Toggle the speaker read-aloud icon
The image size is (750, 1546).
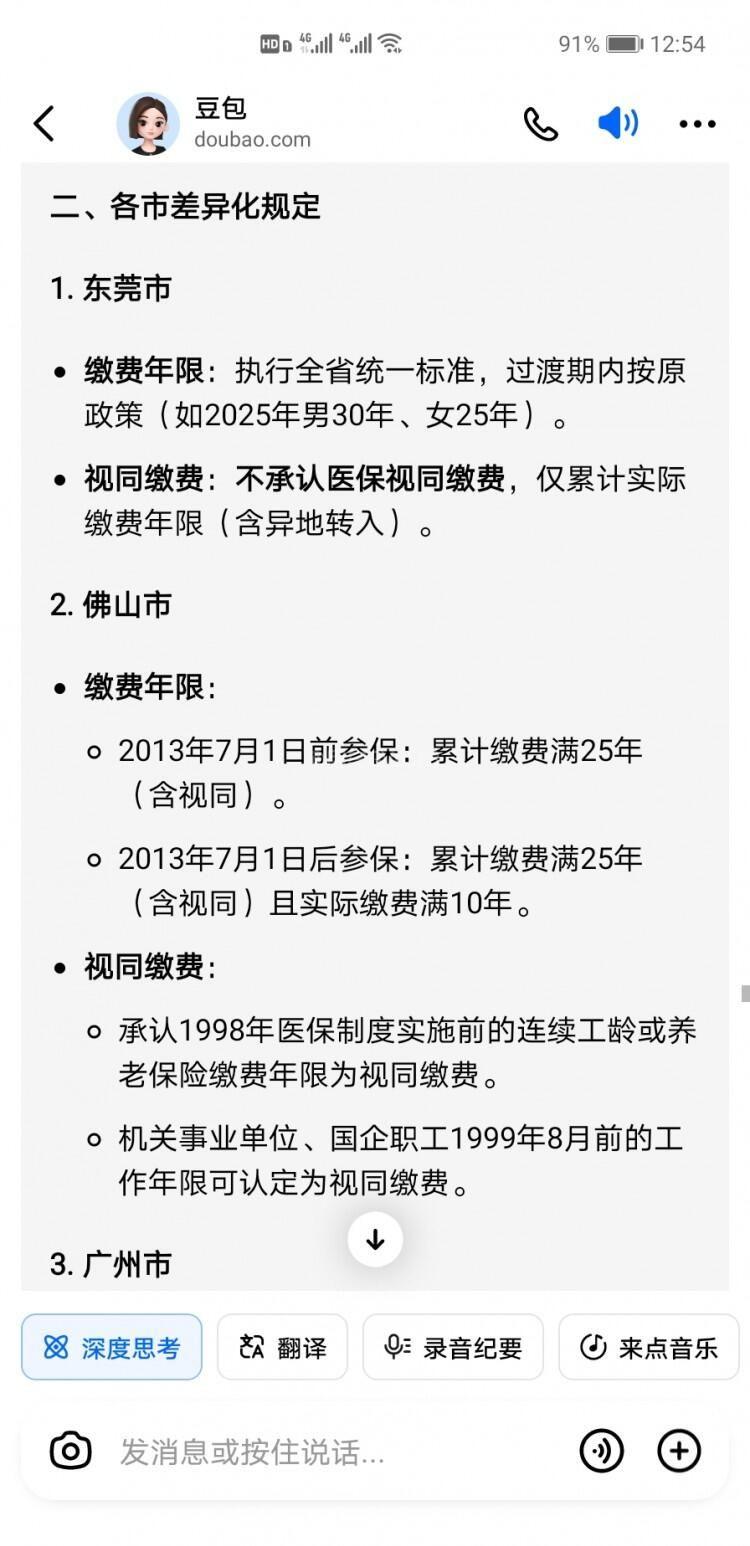pyautogui.click(x=618, y=123)
